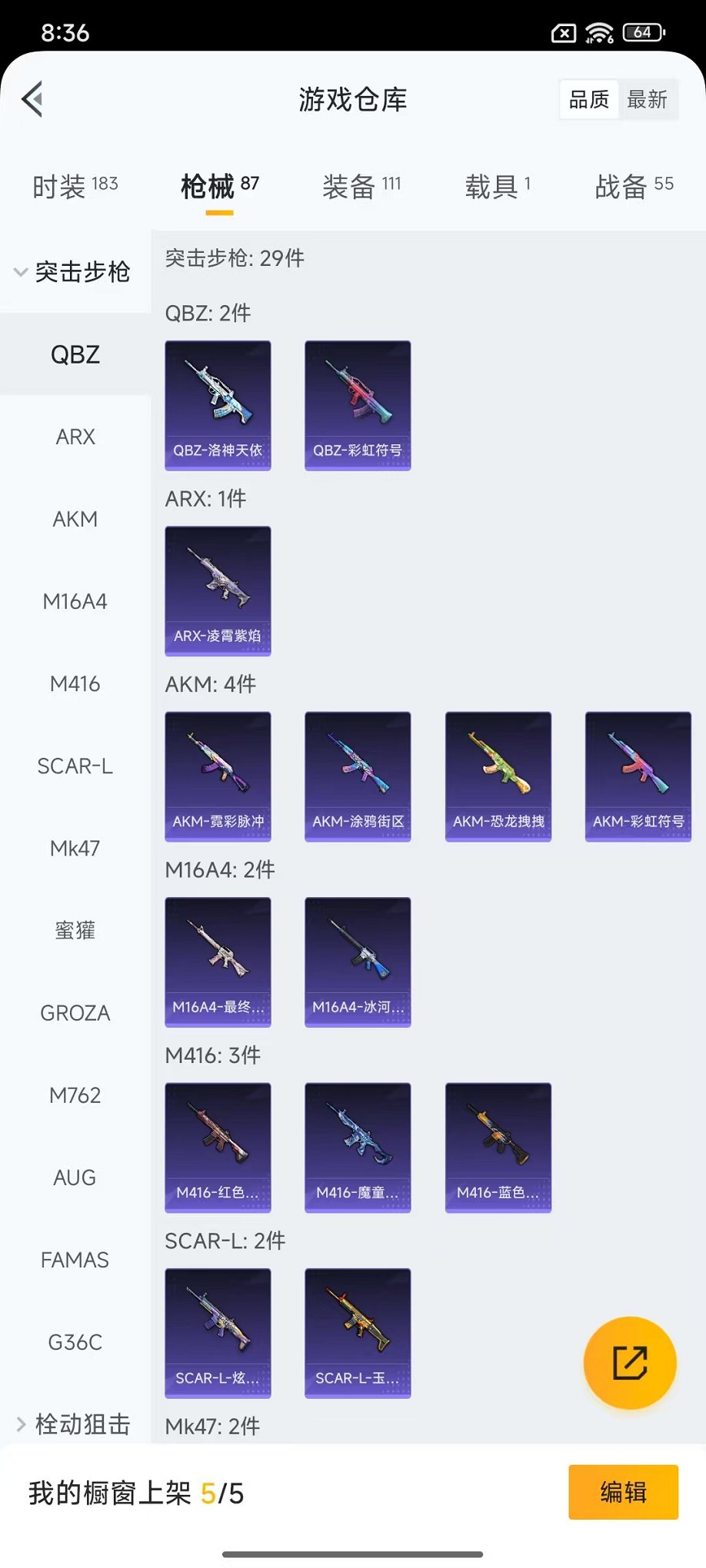706x1568 pixels.
Task: Open the ARX-凌霄紫焰 skin
Action: [x=218, y=590]
